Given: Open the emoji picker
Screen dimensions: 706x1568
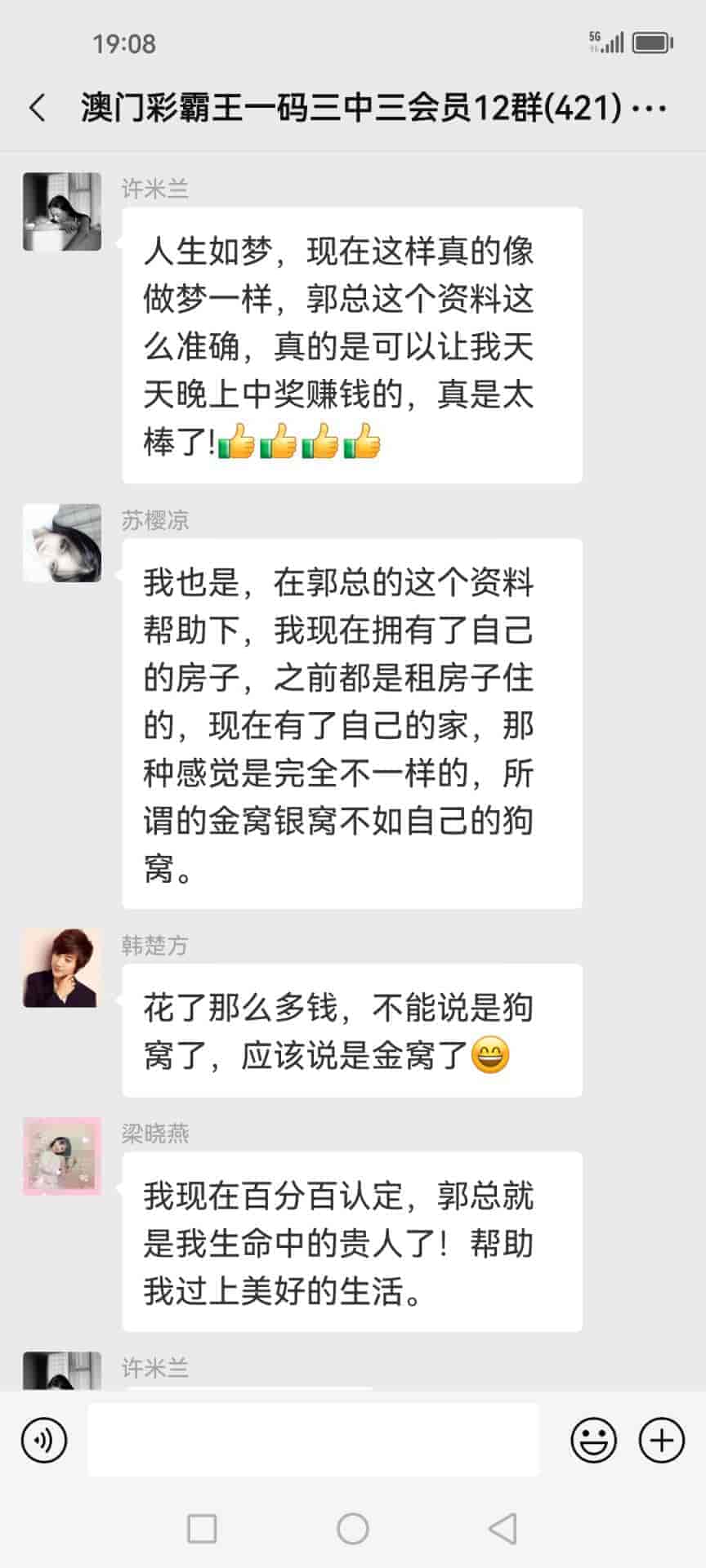Looking at the screenshot, I should point(593,1441).
